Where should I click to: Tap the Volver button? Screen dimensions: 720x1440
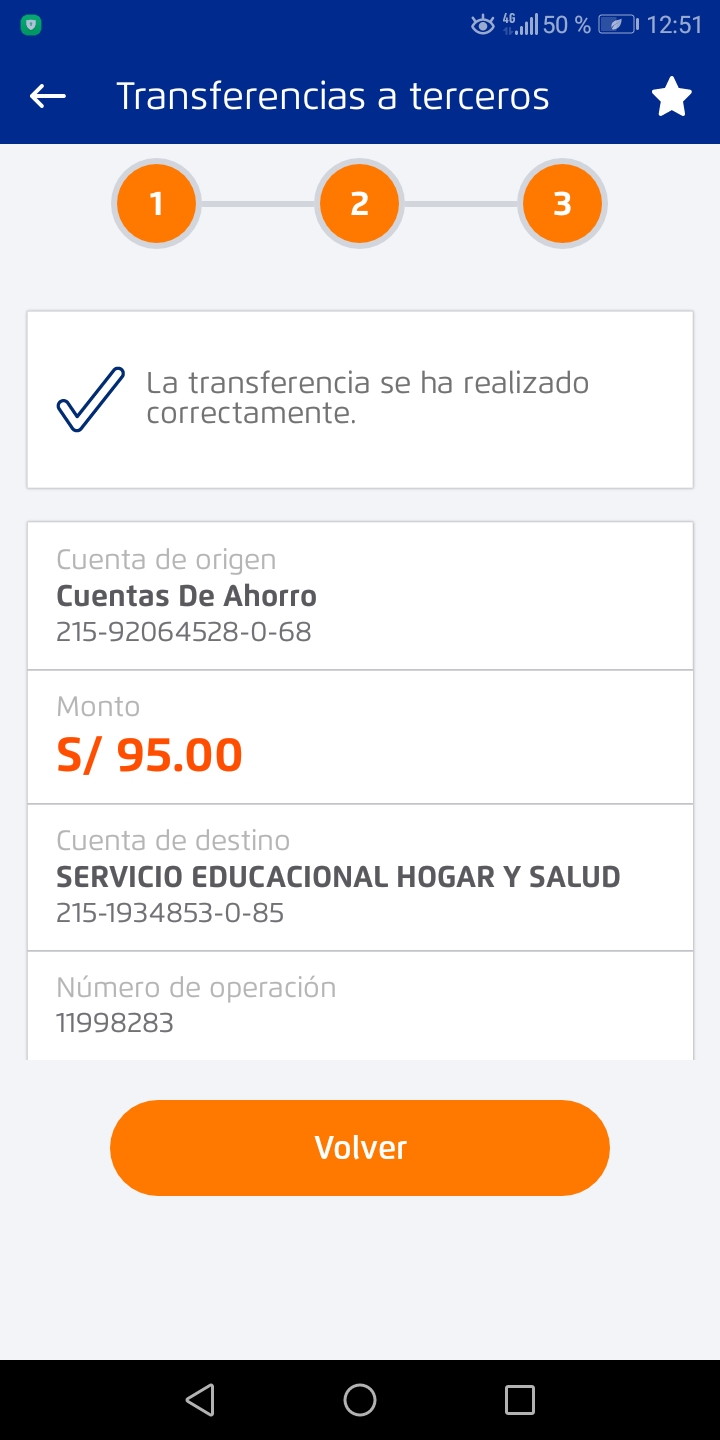click(x=360, y=1147)
